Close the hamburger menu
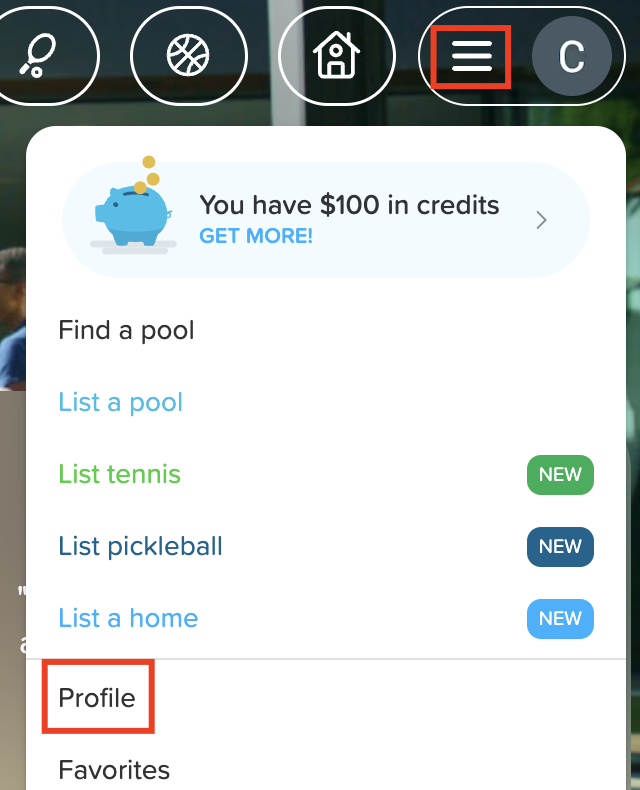The height and width of the screenshot is (790, 640). tap(471, 57)
